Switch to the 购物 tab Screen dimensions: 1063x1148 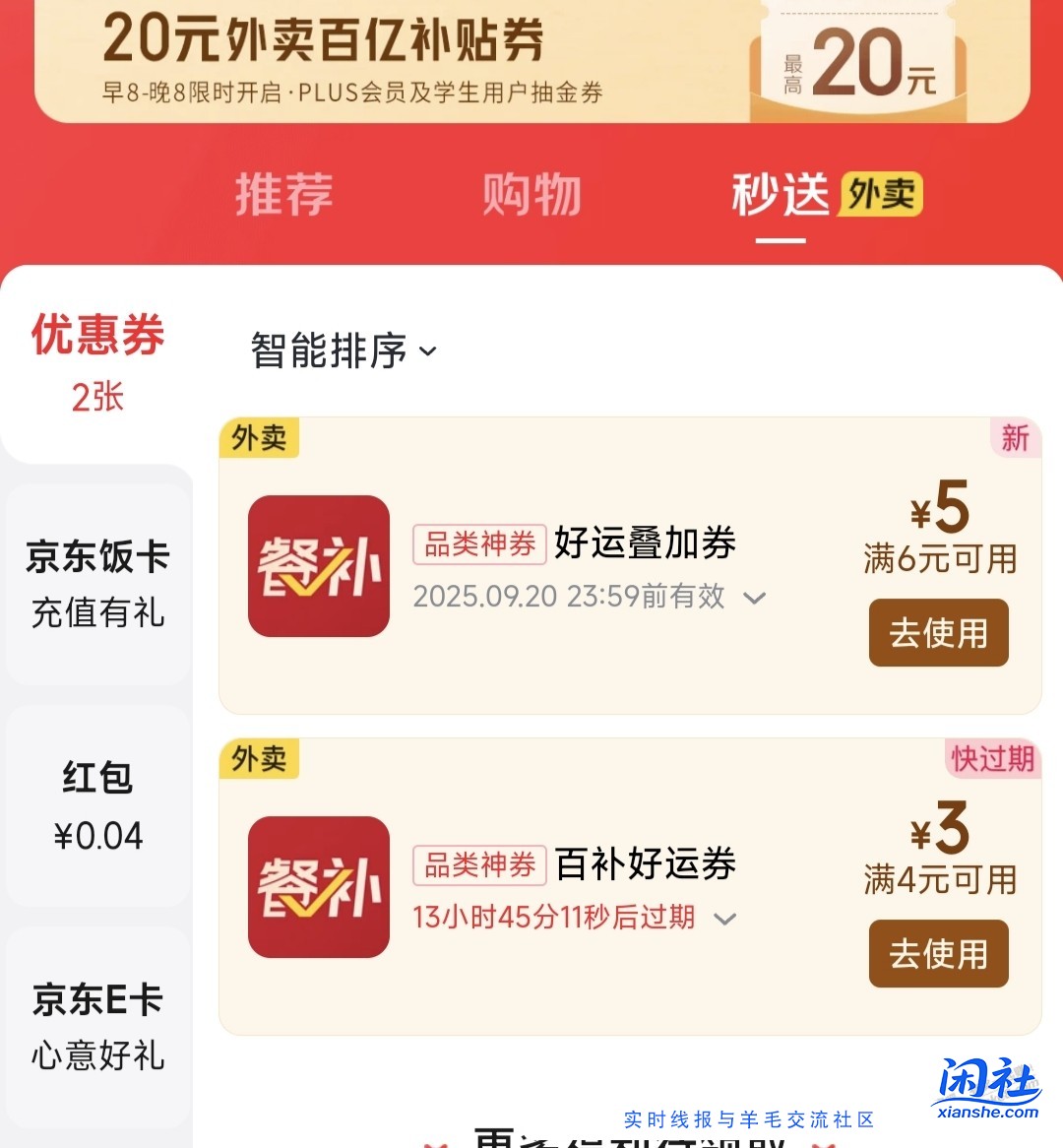point(532,196)
